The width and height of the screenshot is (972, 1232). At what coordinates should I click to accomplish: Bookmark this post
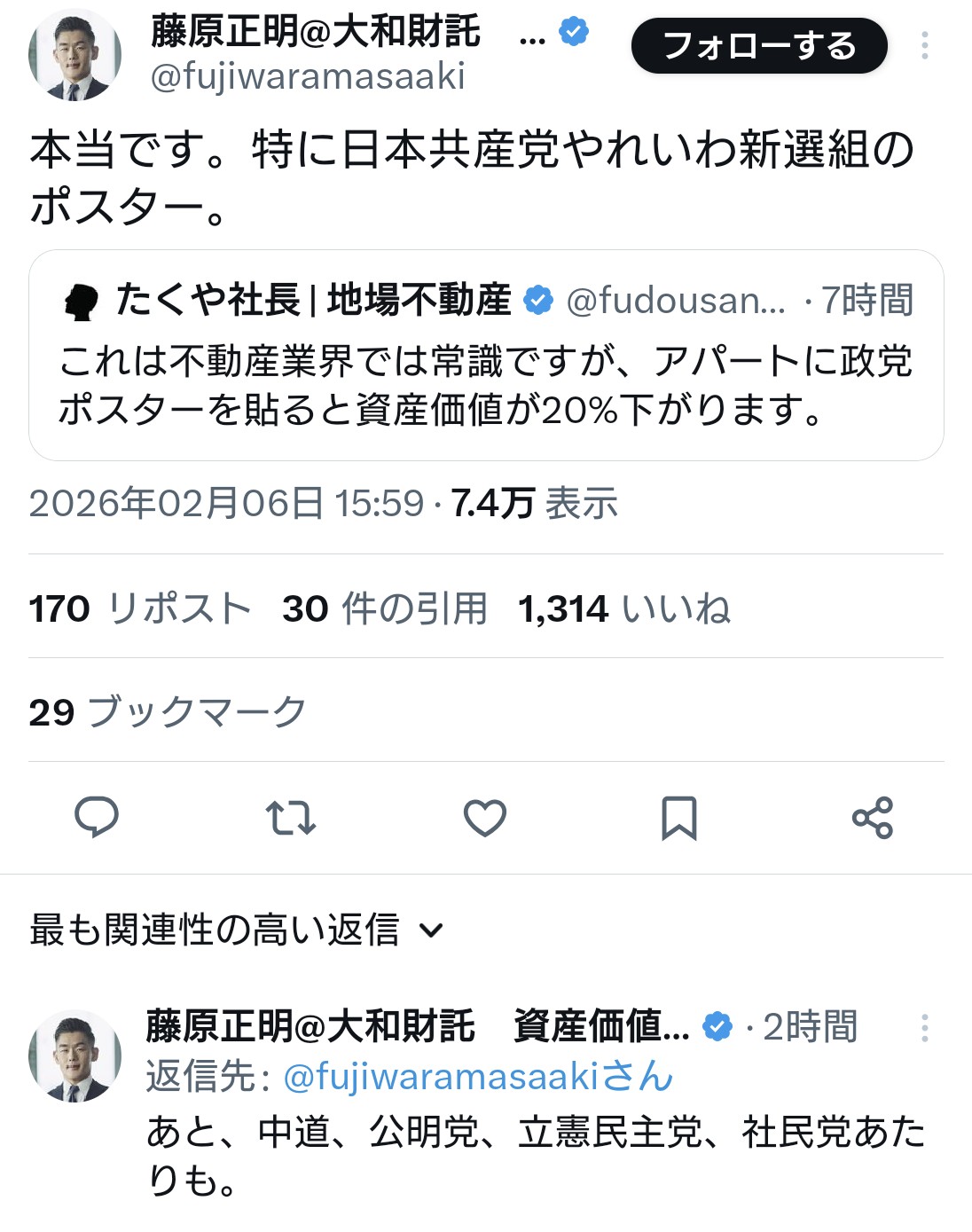(679, 817)
